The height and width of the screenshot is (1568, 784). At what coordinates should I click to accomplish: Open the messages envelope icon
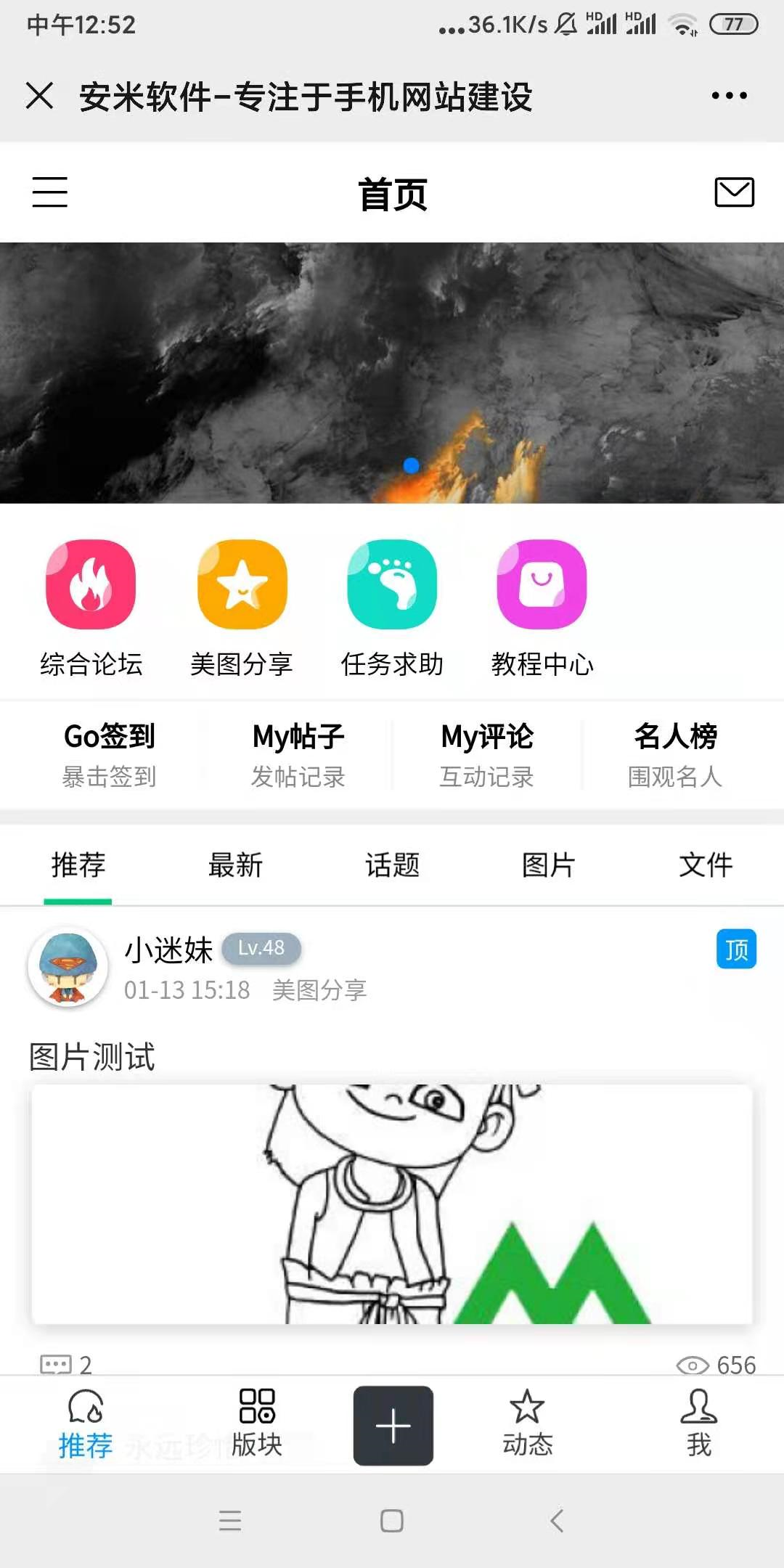[x=734, y=192]
